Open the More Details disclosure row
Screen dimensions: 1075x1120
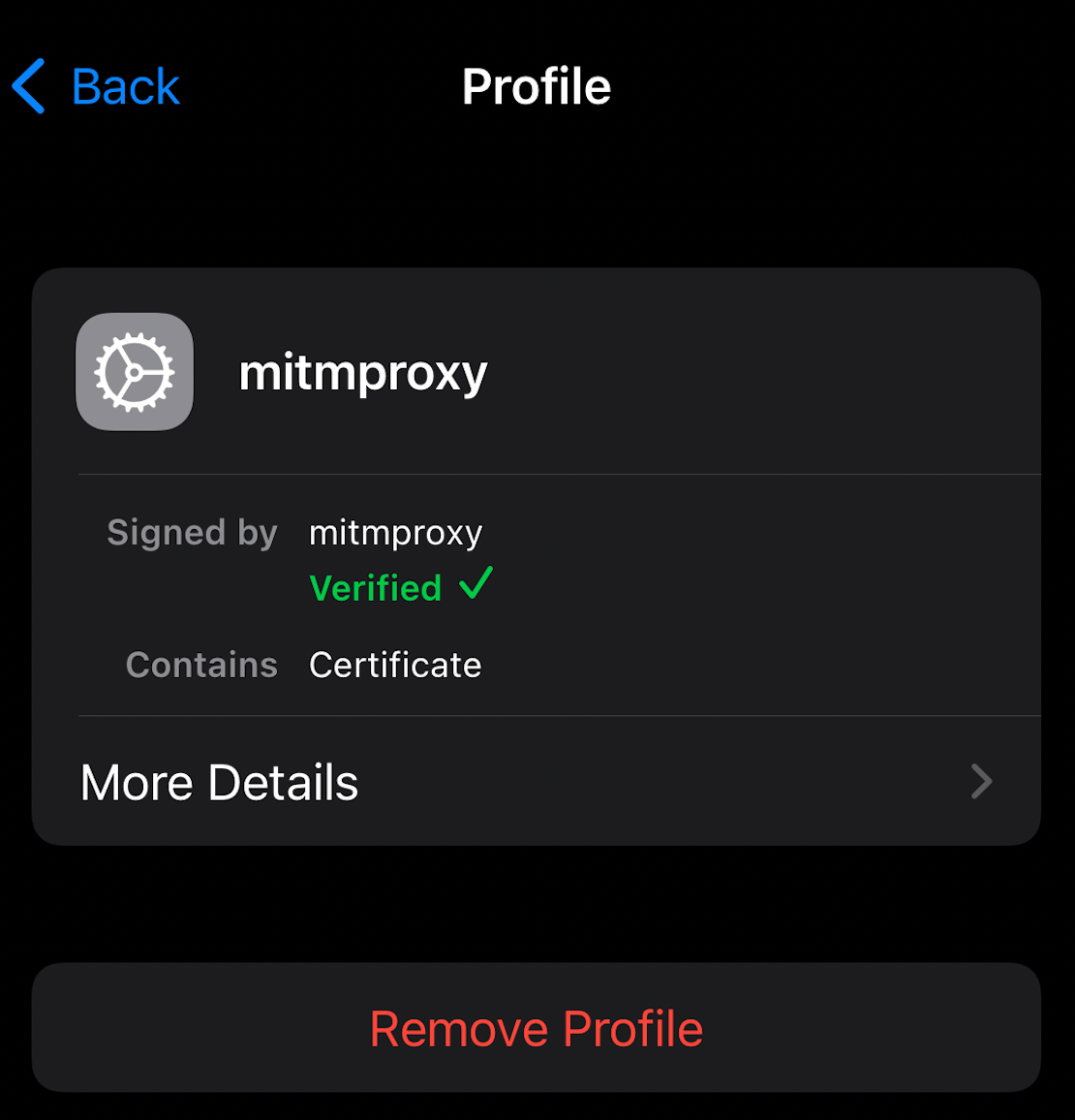point(536,782)
